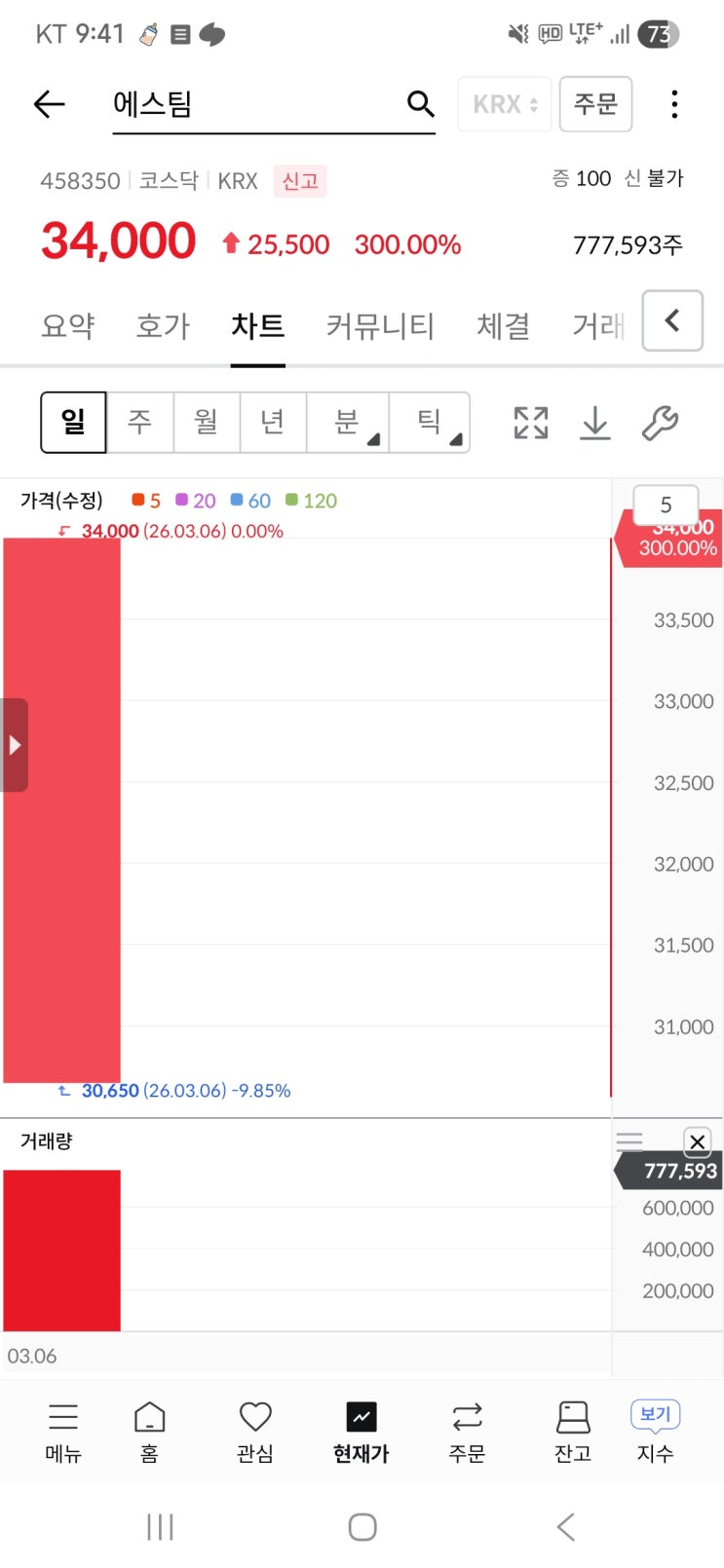Go to 관심 watchlist tab

255,1433
